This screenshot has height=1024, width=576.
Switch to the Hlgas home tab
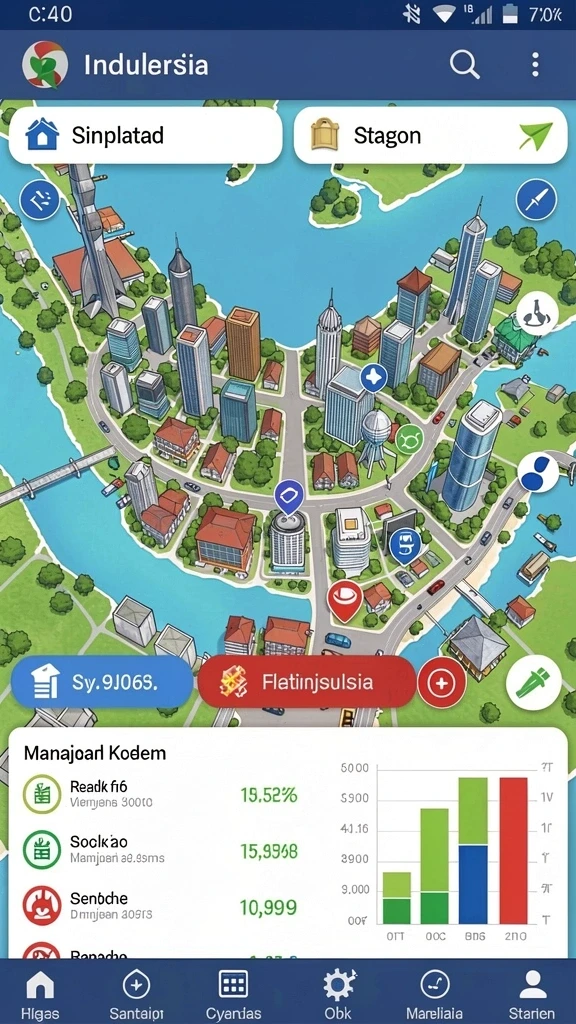40,993
